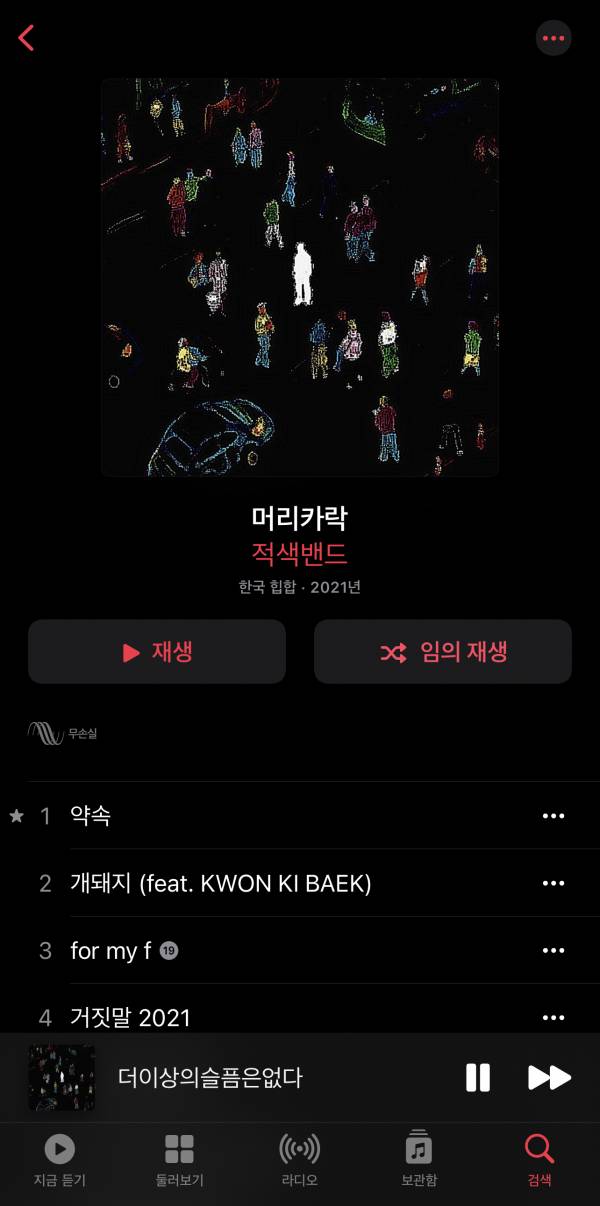Switch to the 둘러보기 tab
Viewport: 600px width, 1206px height.
[x=179, y=1160]
